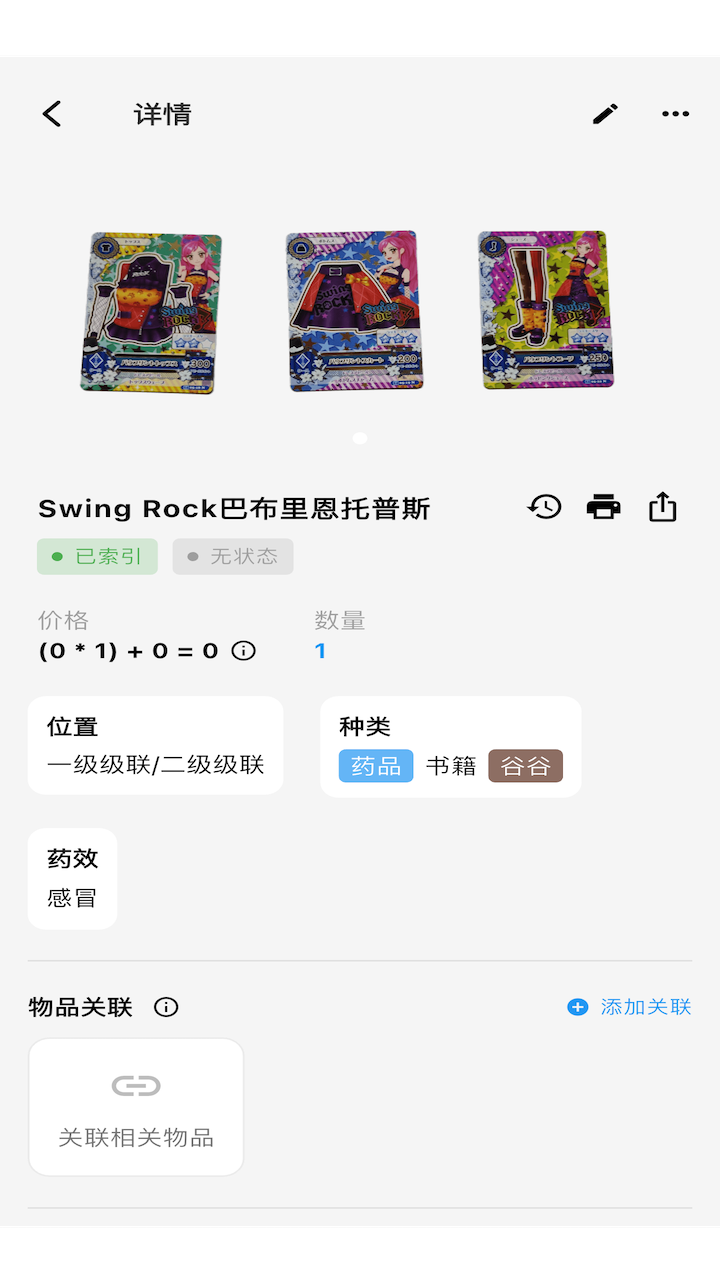Viewport: 720px width, 1280px height.
Task: Print this item's details
Action: coord(603,507)
